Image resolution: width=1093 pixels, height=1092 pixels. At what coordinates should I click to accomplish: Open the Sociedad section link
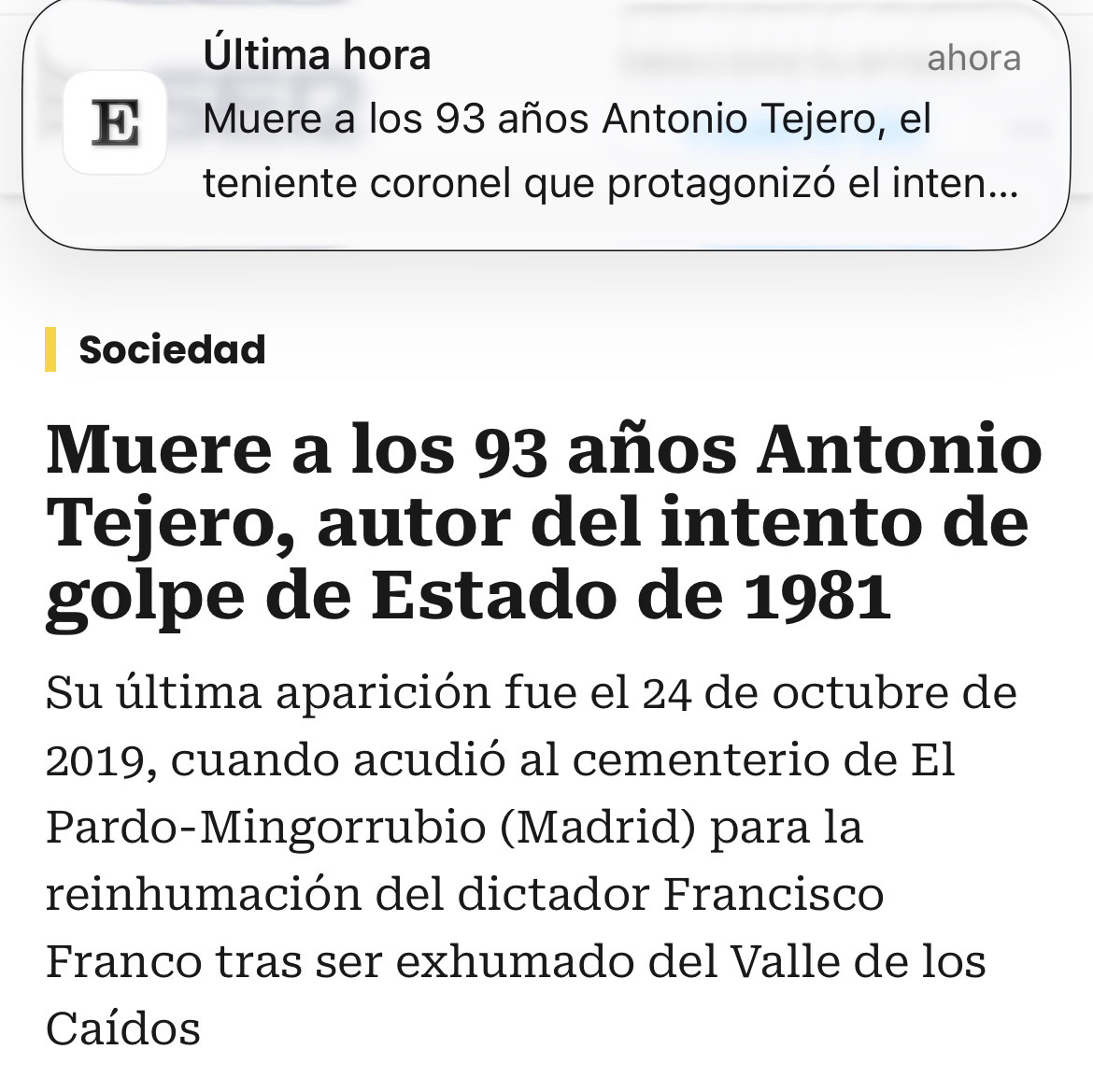[172, 349]
